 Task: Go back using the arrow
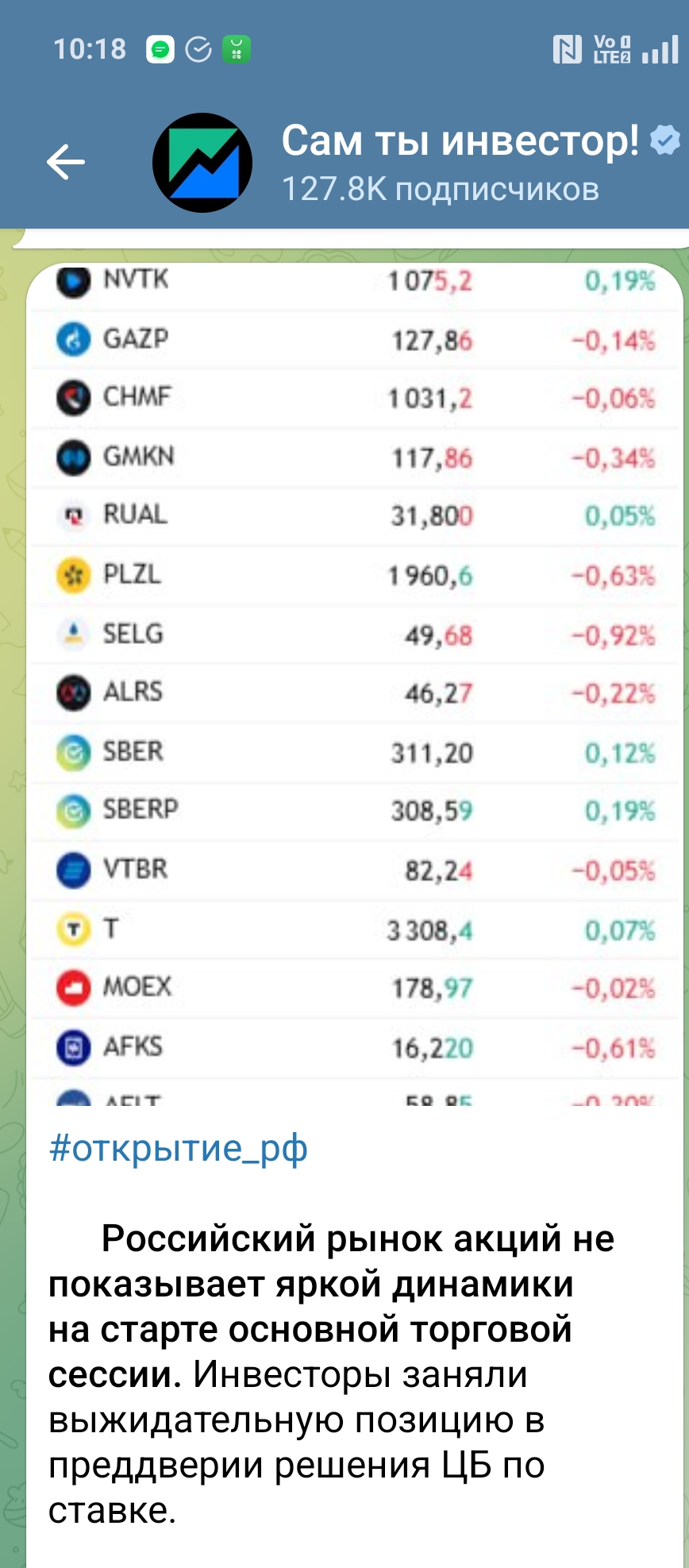pyautogui.click(x=65, y=162)
